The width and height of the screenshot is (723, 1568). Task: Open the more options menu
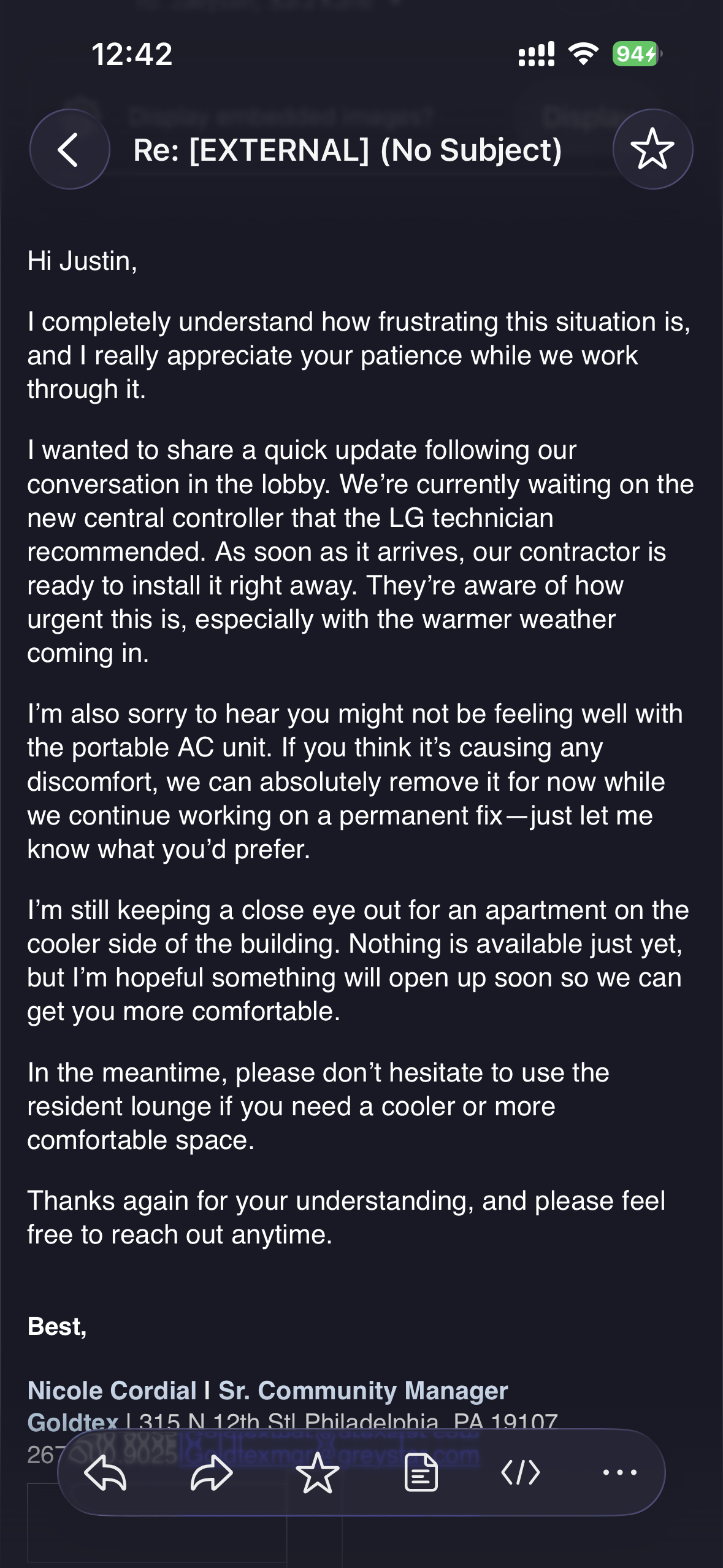click(620, 1472)
